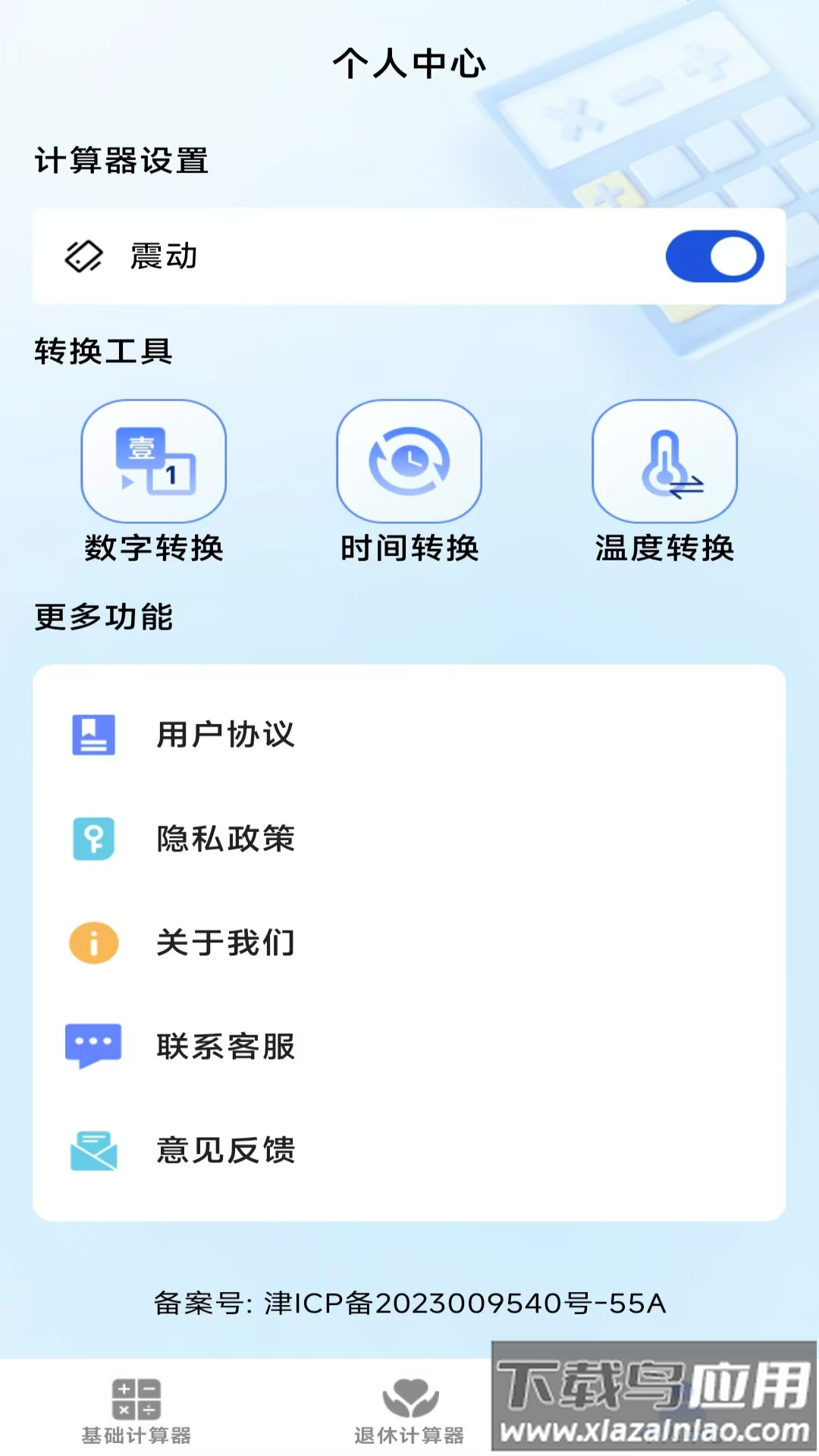Click the chat bubble icon for 联系客服

pos(93,1046)
